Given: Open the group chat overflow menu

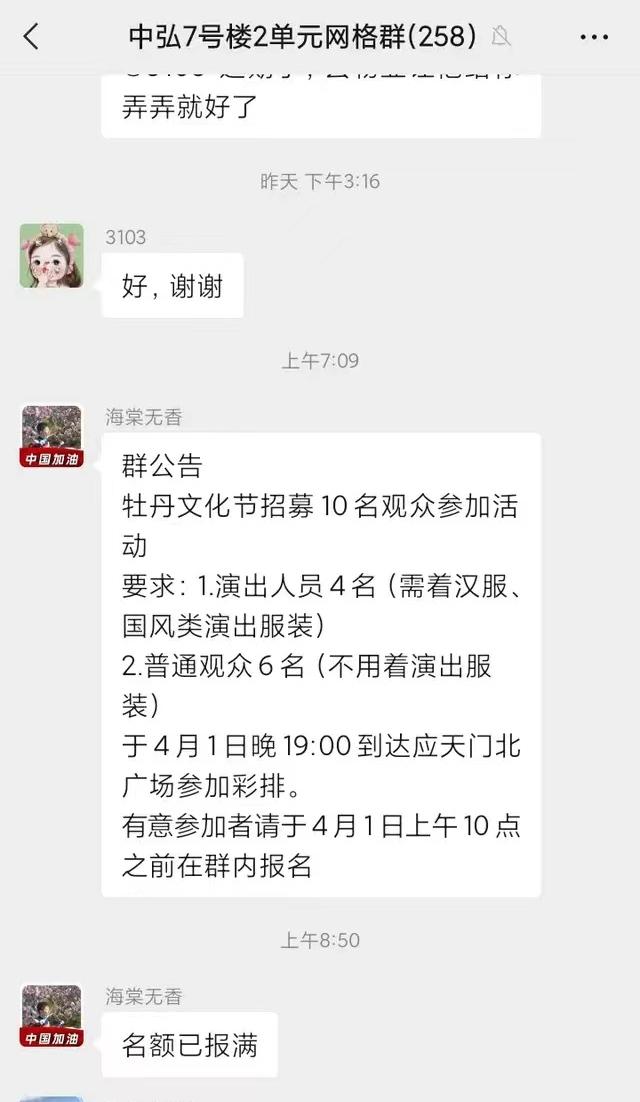Looking at the screenshot, I should pyautogui.click(x=594, y=38).
